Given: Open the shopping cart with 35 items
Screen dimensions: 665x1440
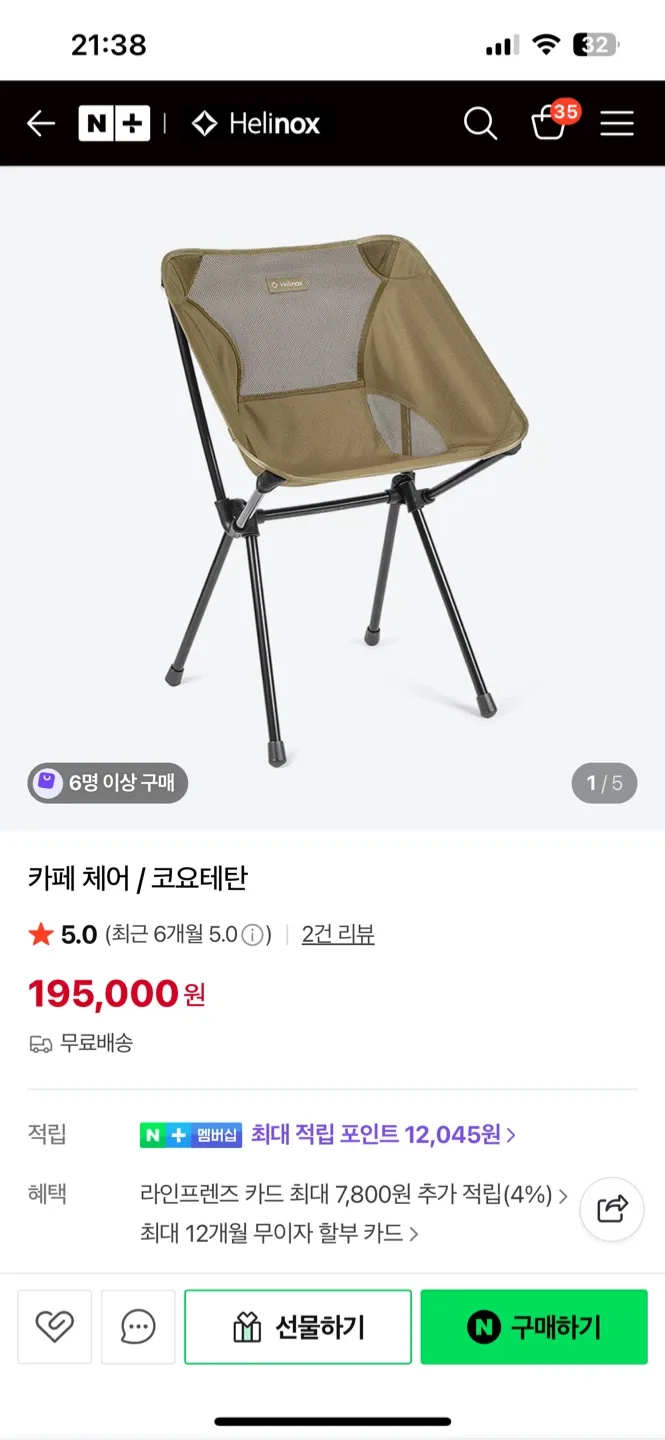Looking at the screenshot, I should 549,122.
